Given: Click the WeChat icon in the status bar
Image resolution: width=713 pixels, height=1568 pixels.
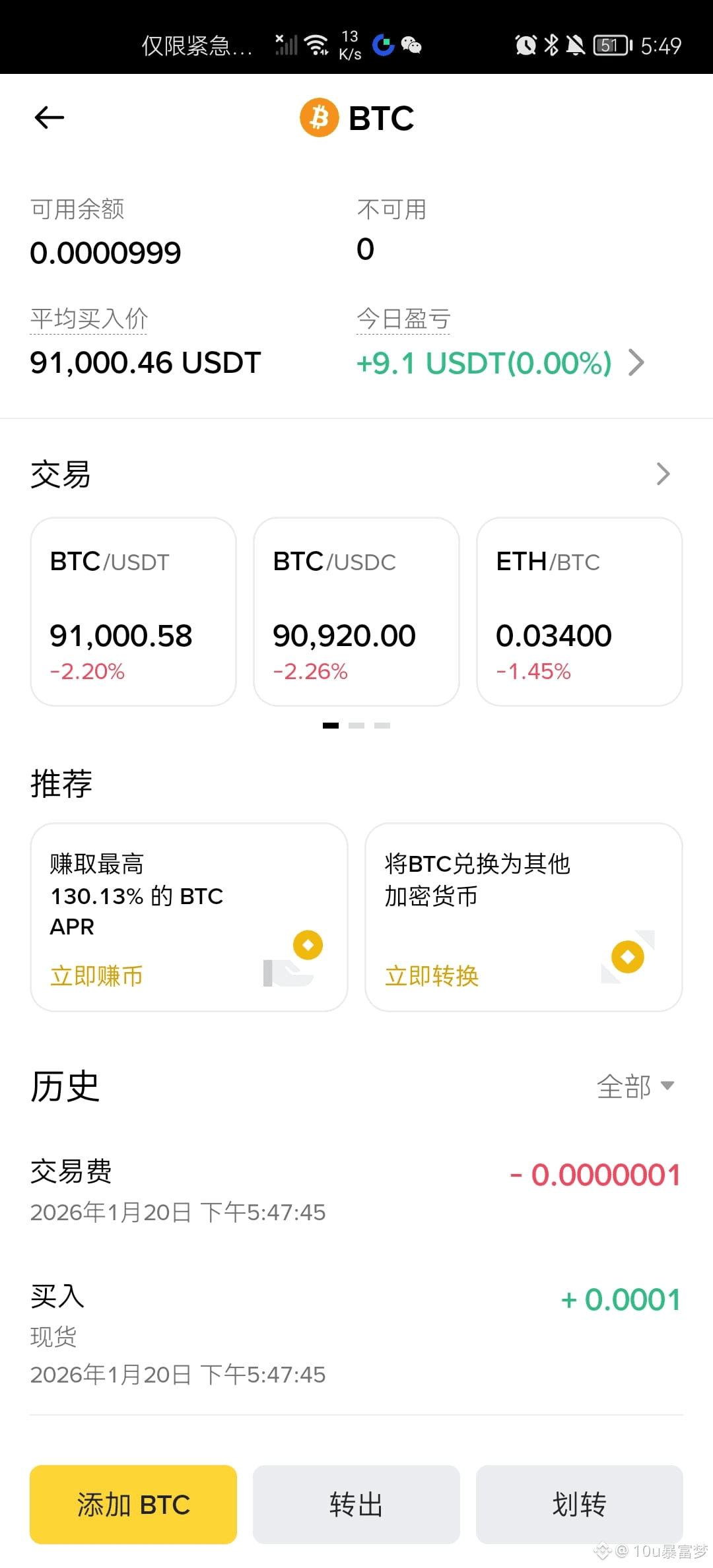Looking at the screenshot, I should click(x=411, y=45).
